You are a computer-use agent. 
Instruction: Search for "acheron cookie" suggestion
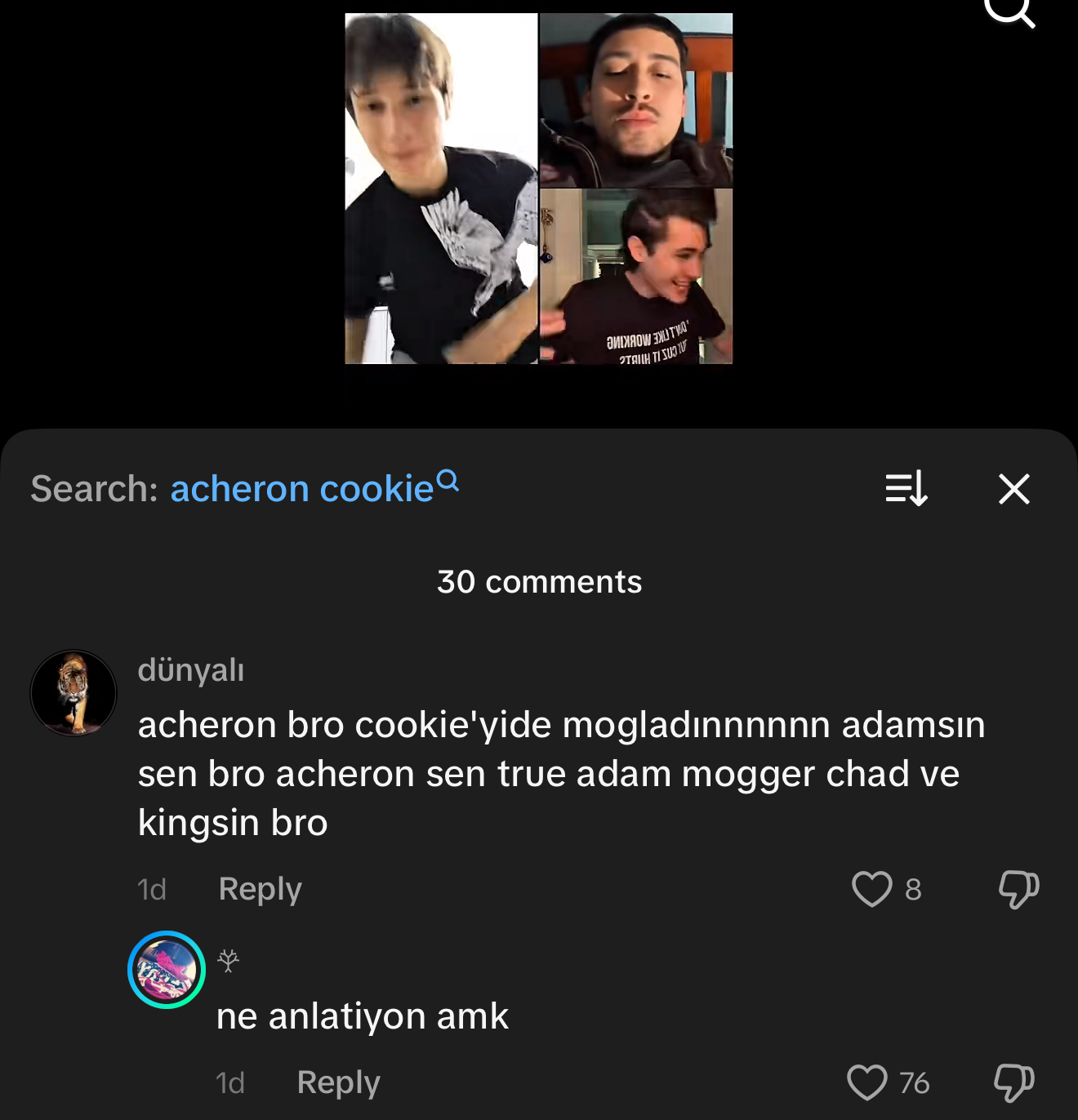click(x=302, y=489)
